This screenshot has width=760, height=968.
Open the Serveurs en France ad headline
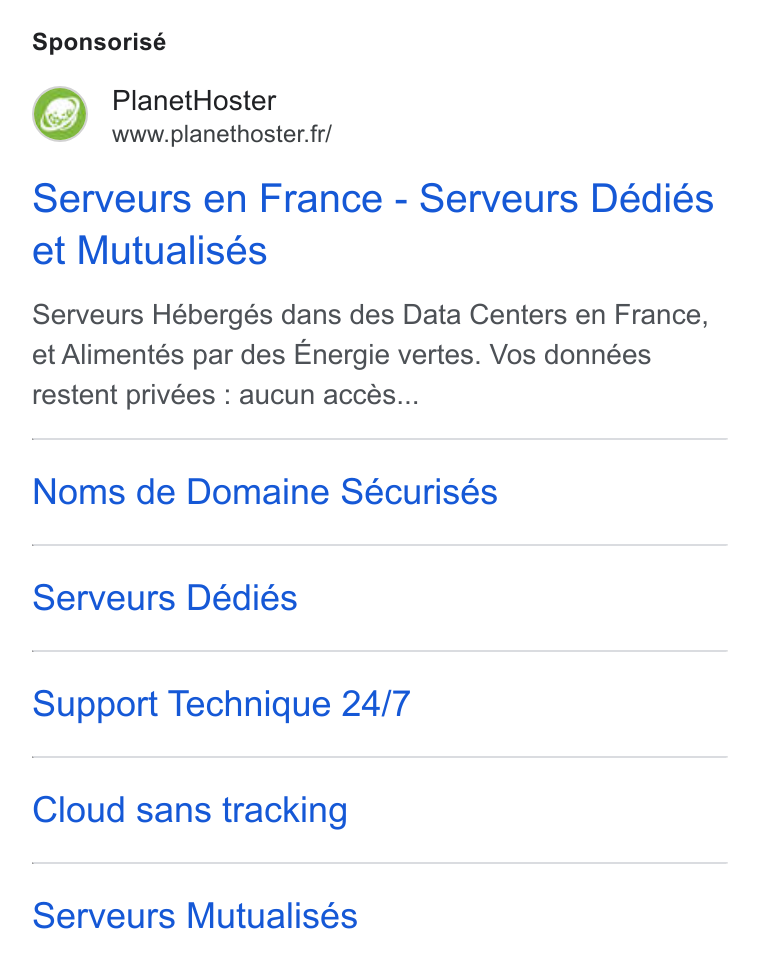point(373,225)
